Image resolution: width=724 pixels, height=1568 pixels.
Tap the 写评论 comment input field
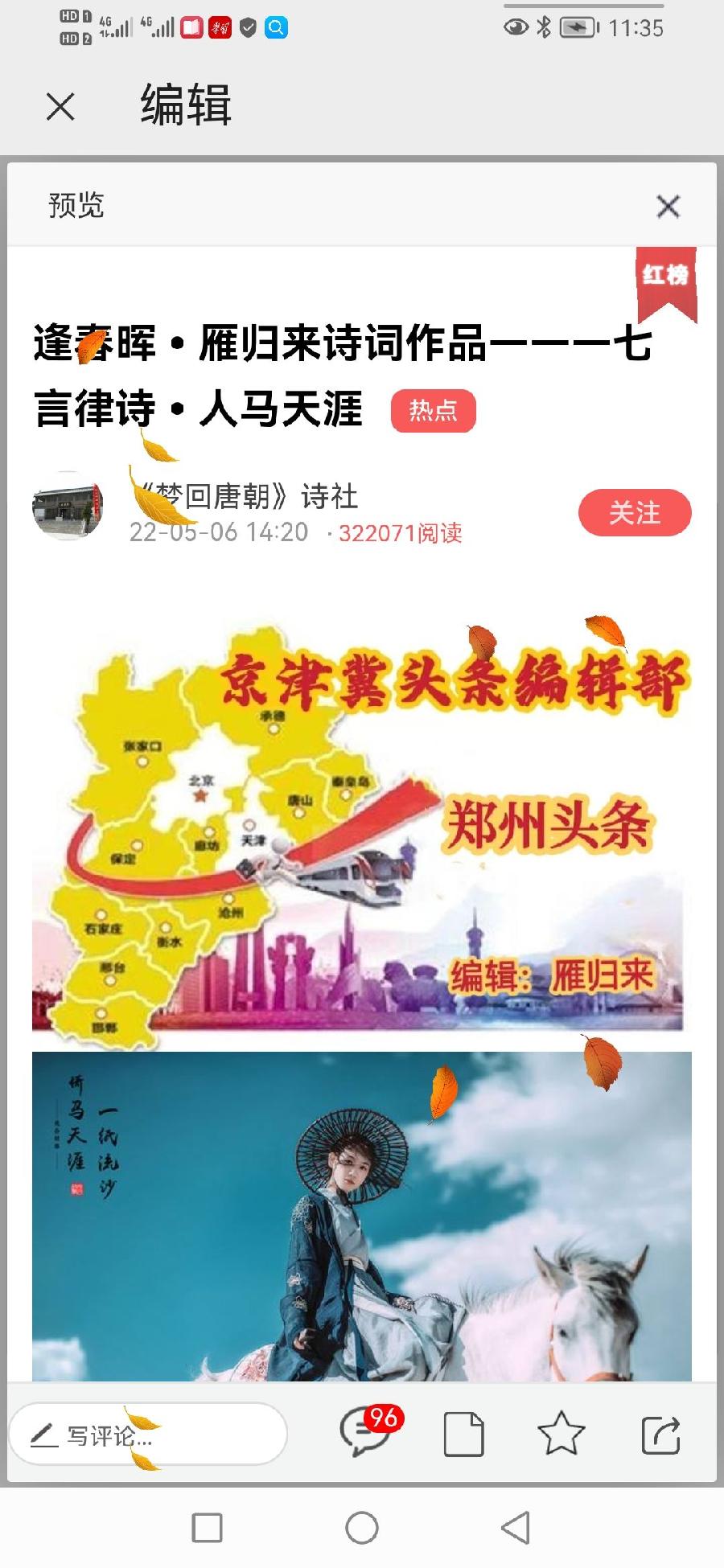(x=148, y=1435)
